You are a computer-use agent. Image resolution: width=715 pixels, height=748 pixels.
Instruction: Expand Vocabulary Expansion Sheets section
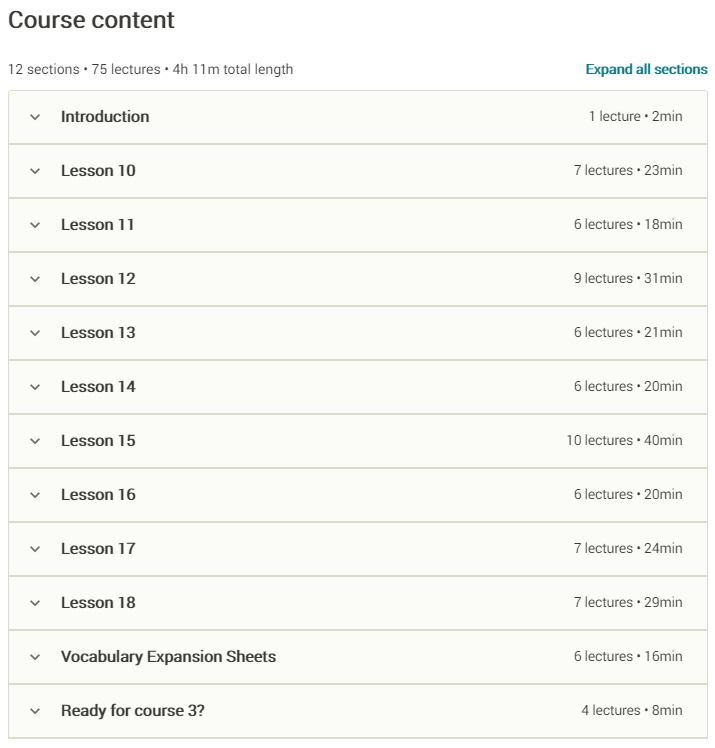point(168,657)
